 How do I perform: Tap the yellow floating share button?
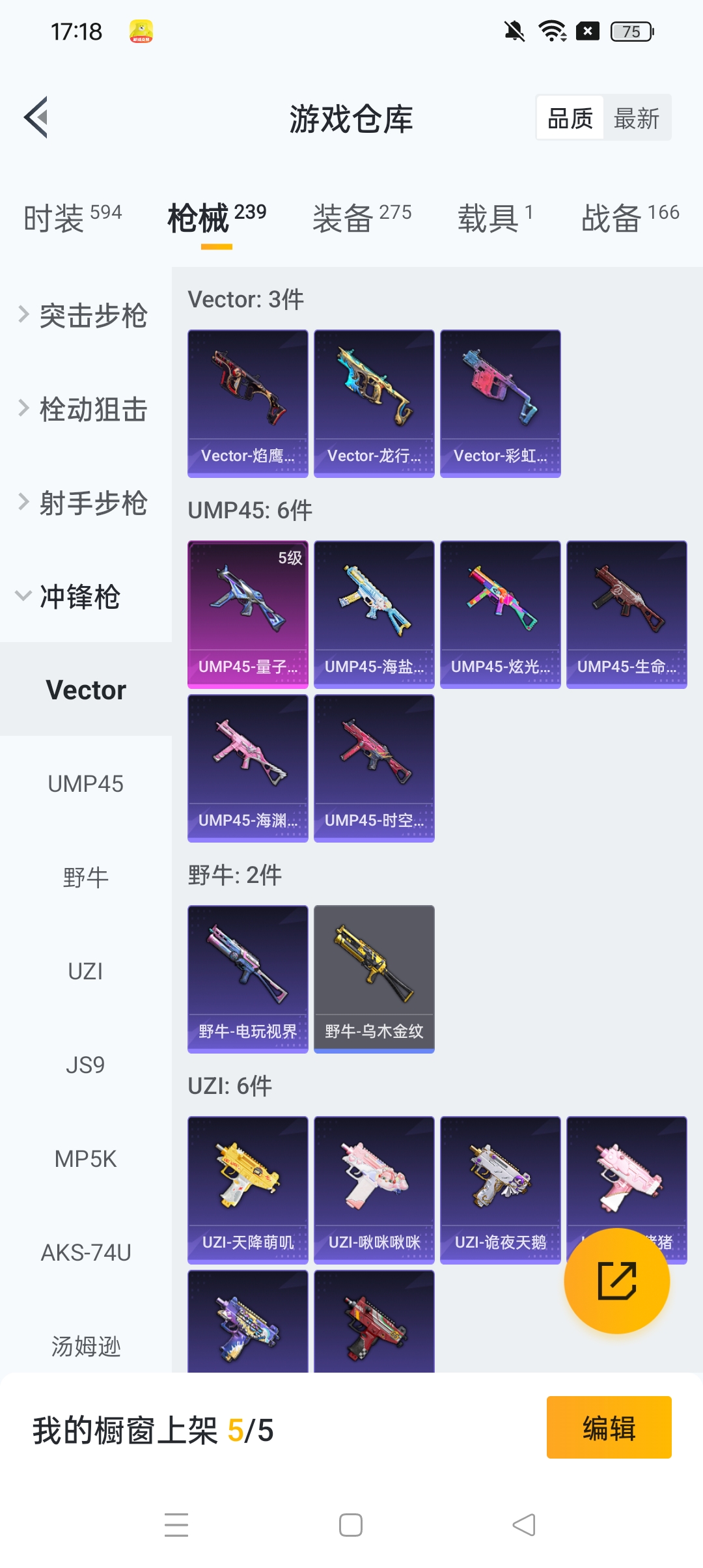pyautogui.click(x=616, y=1281)
